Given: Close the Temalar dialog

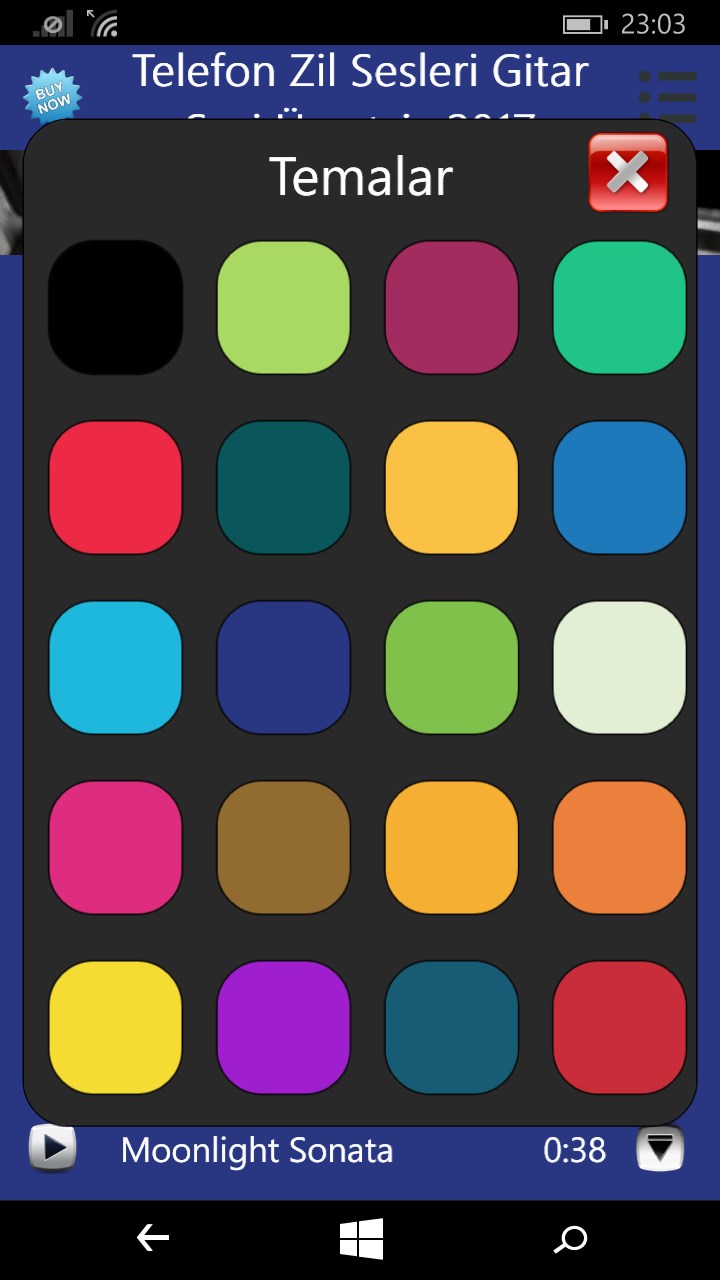Looking at the screenshot, I should (627, 172).
